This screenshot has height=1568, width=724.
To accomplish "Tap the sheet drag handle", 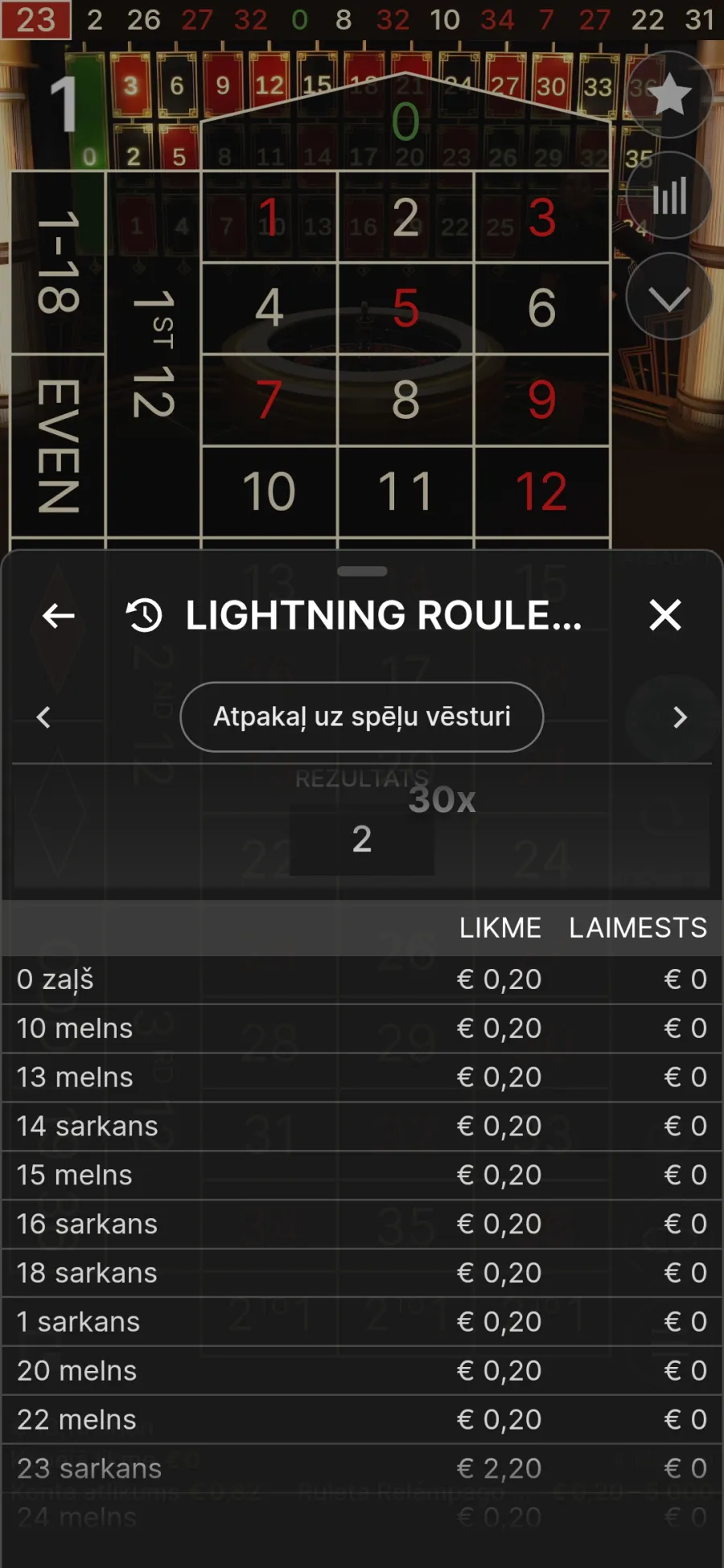I will (x=362, y=572).
